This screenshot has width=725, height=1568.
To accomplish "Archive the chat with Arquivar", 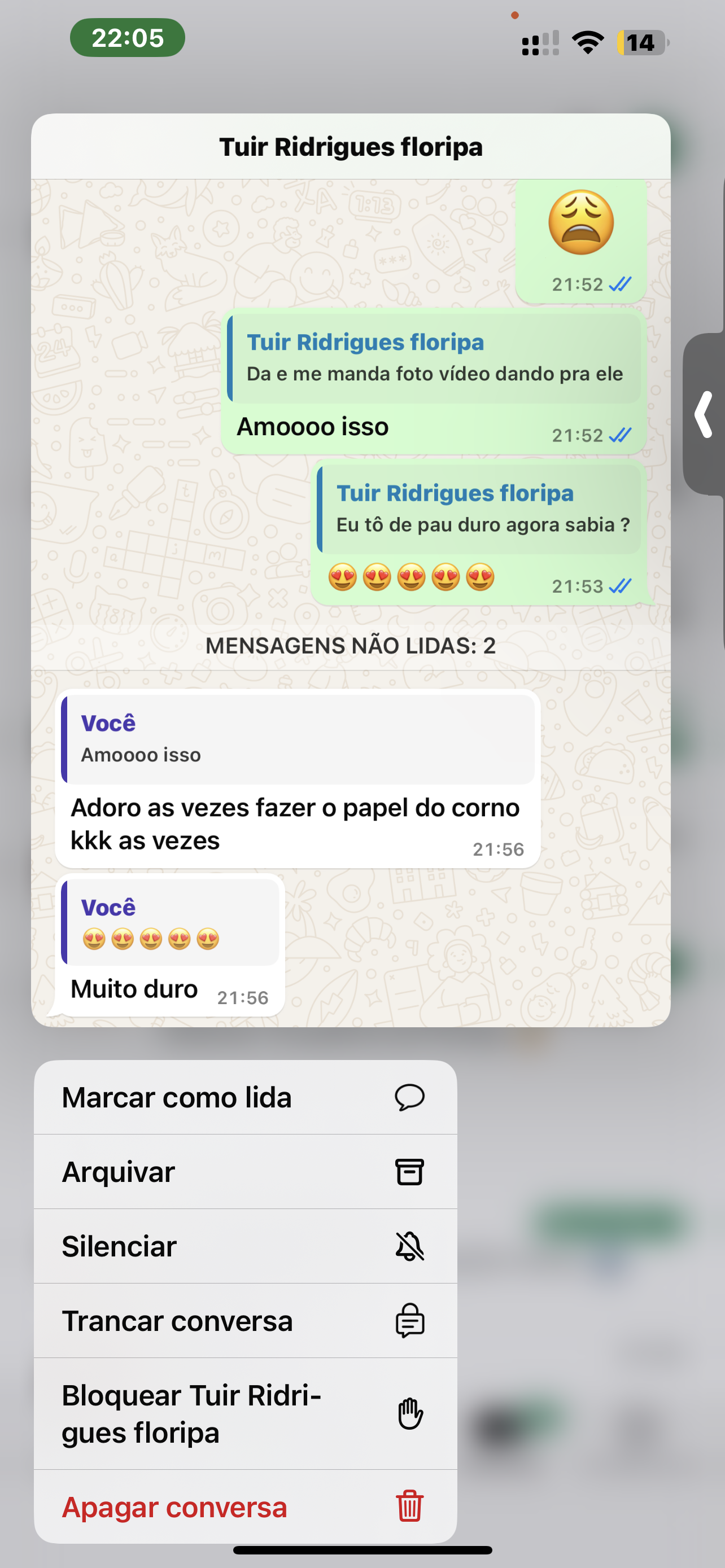I will point(245,1172).
